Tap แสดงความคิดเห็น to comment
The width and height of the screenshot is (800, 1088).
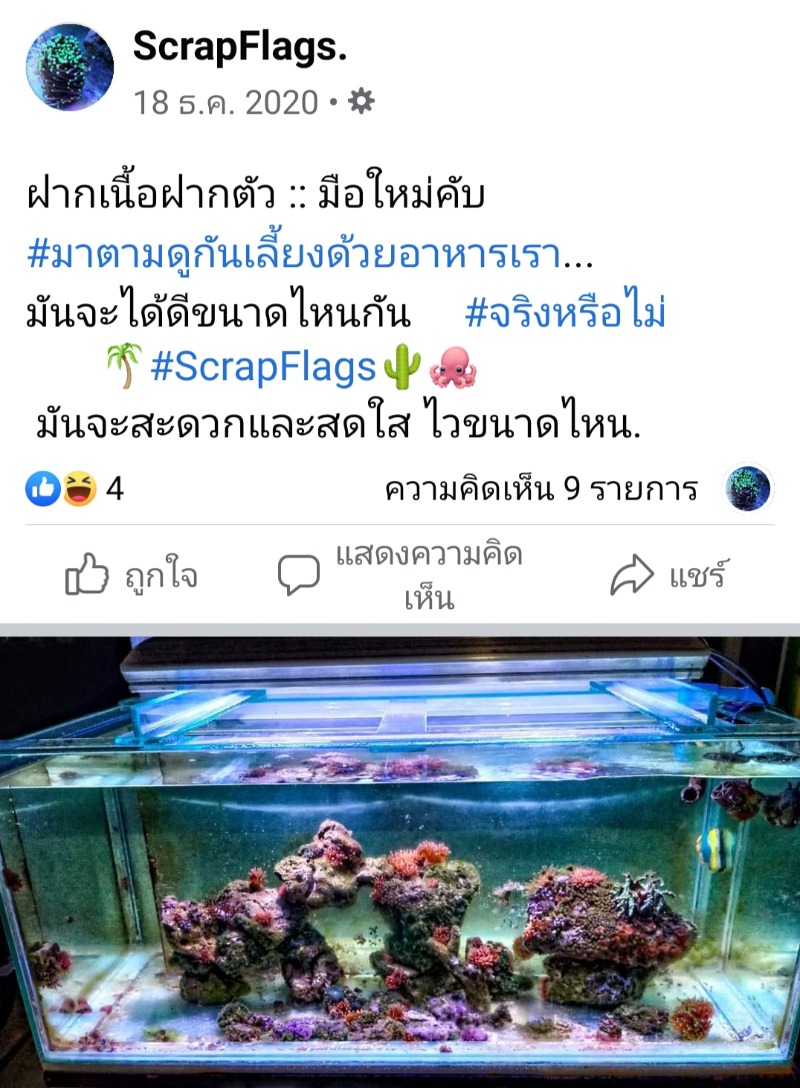pyautogui.click(x=400, y=577)
